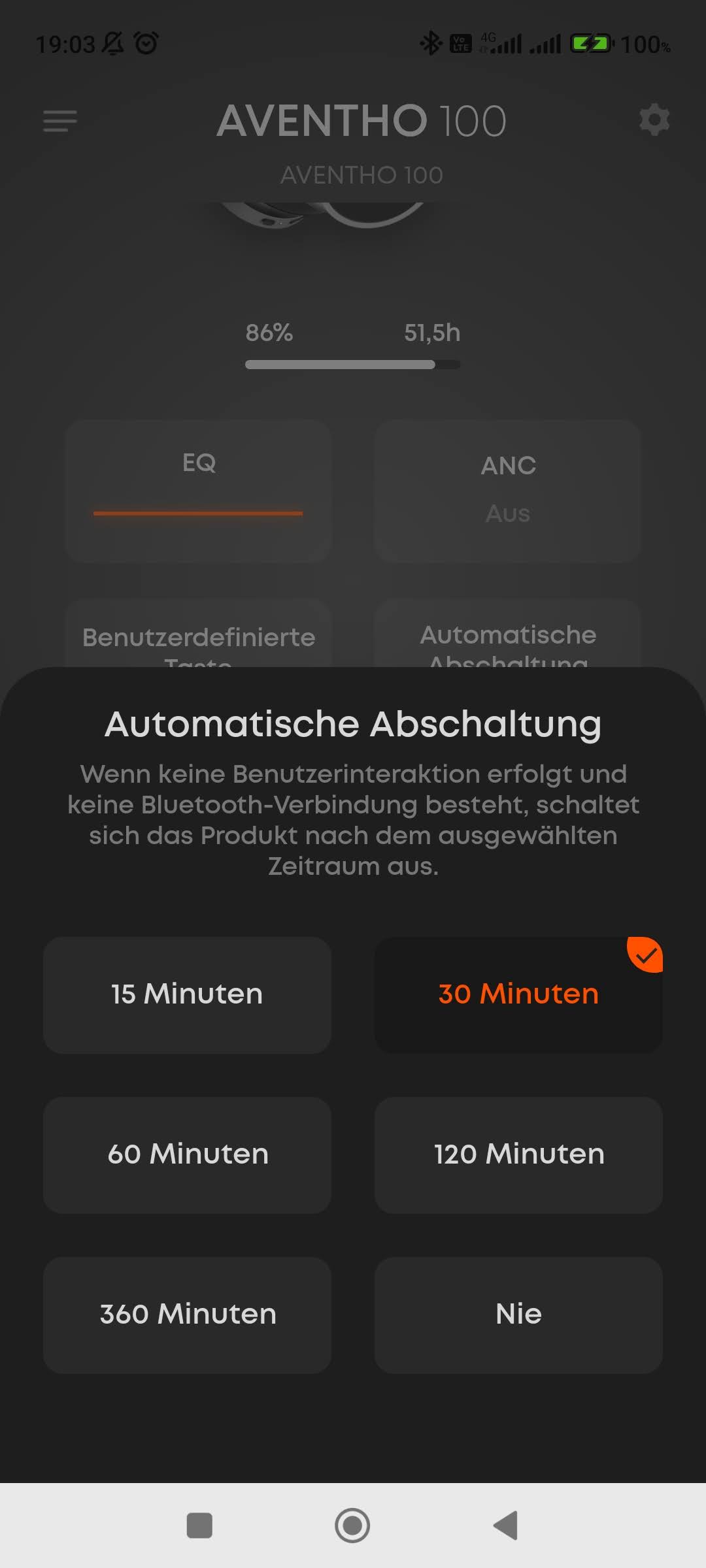Choose the 30 Minuten option
The height and width of the screenshot is (1568, 706).
point(518,994)
